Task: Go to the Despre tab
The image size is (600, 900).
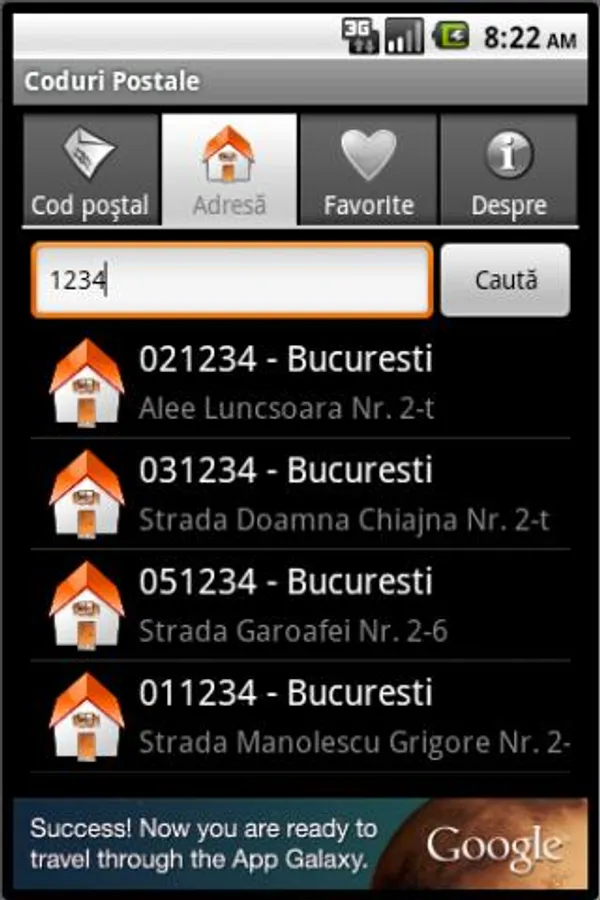Action: pyautogui.click(x=509, y=170)
